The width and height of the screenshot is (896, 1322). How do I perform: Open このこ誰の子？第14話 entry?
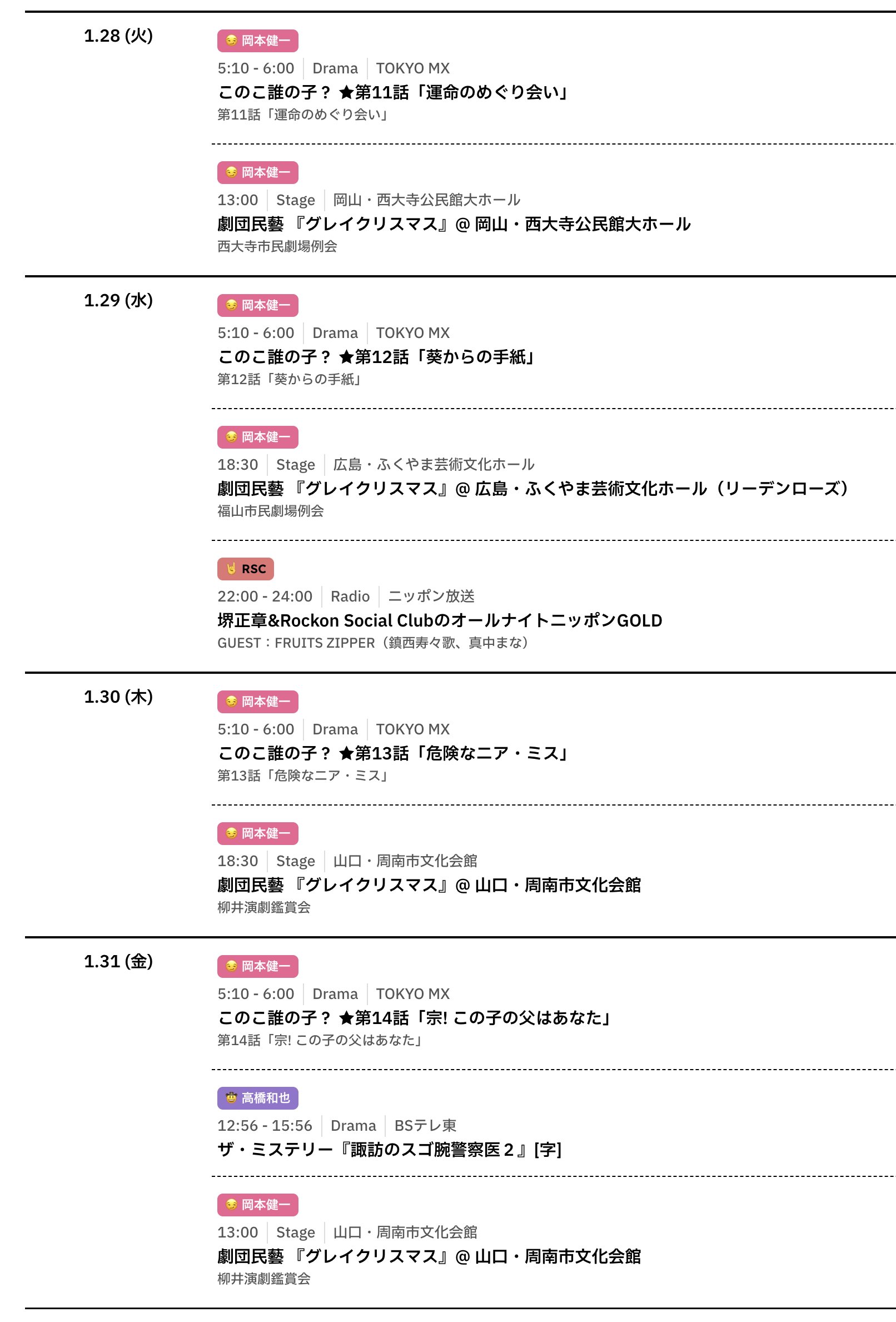[414, 1018]
